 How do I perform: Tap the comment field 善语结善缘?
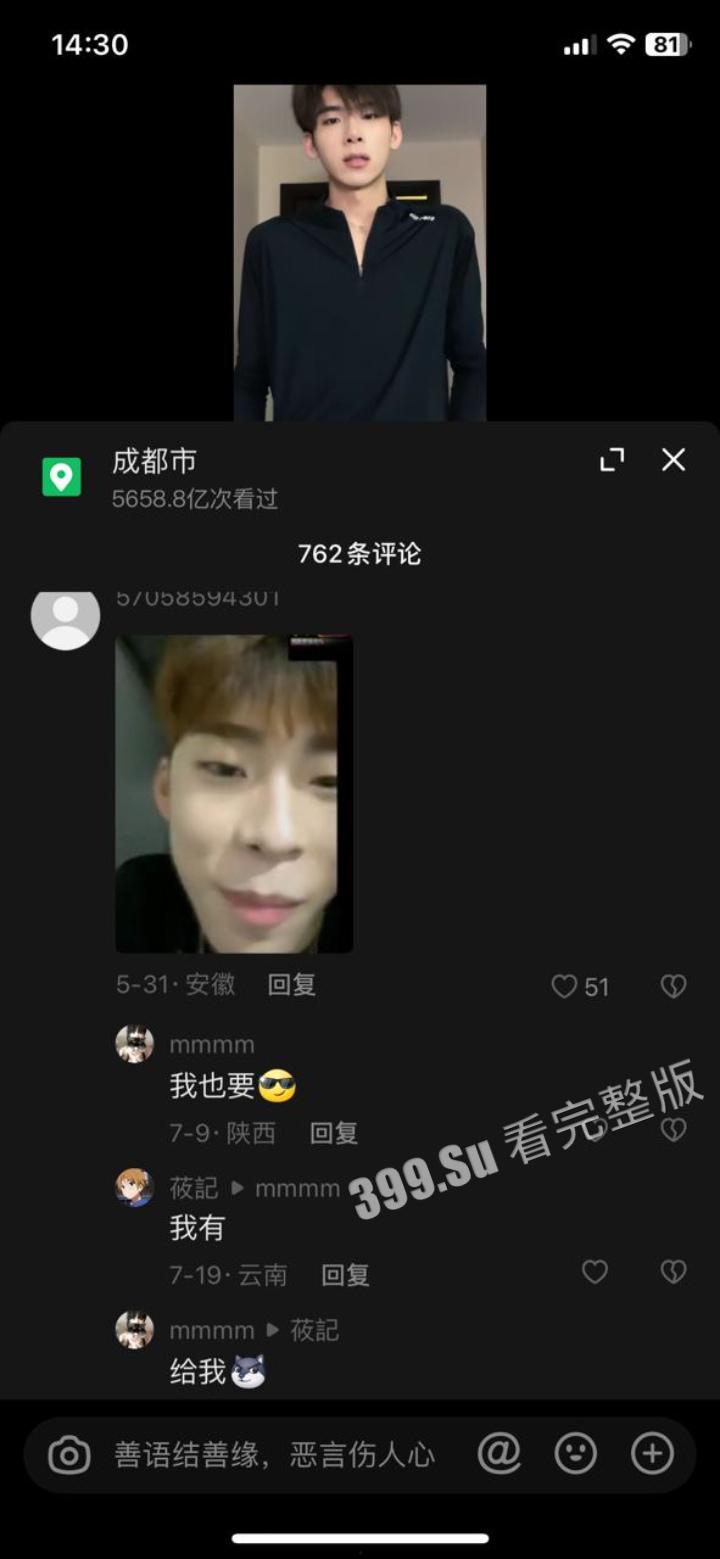[275, 1455]
